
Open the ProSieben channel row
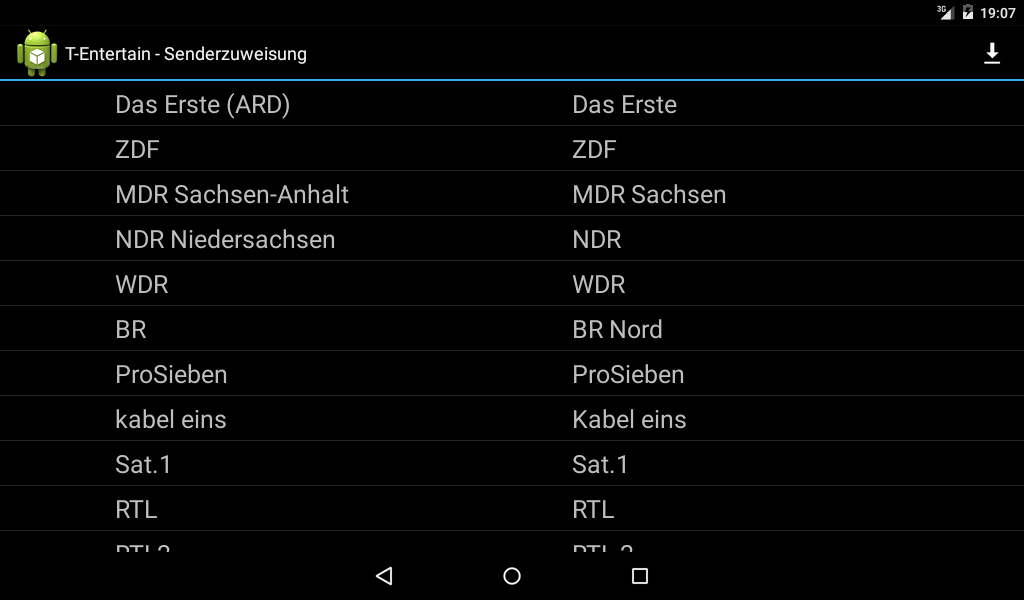tap(512, 374)
